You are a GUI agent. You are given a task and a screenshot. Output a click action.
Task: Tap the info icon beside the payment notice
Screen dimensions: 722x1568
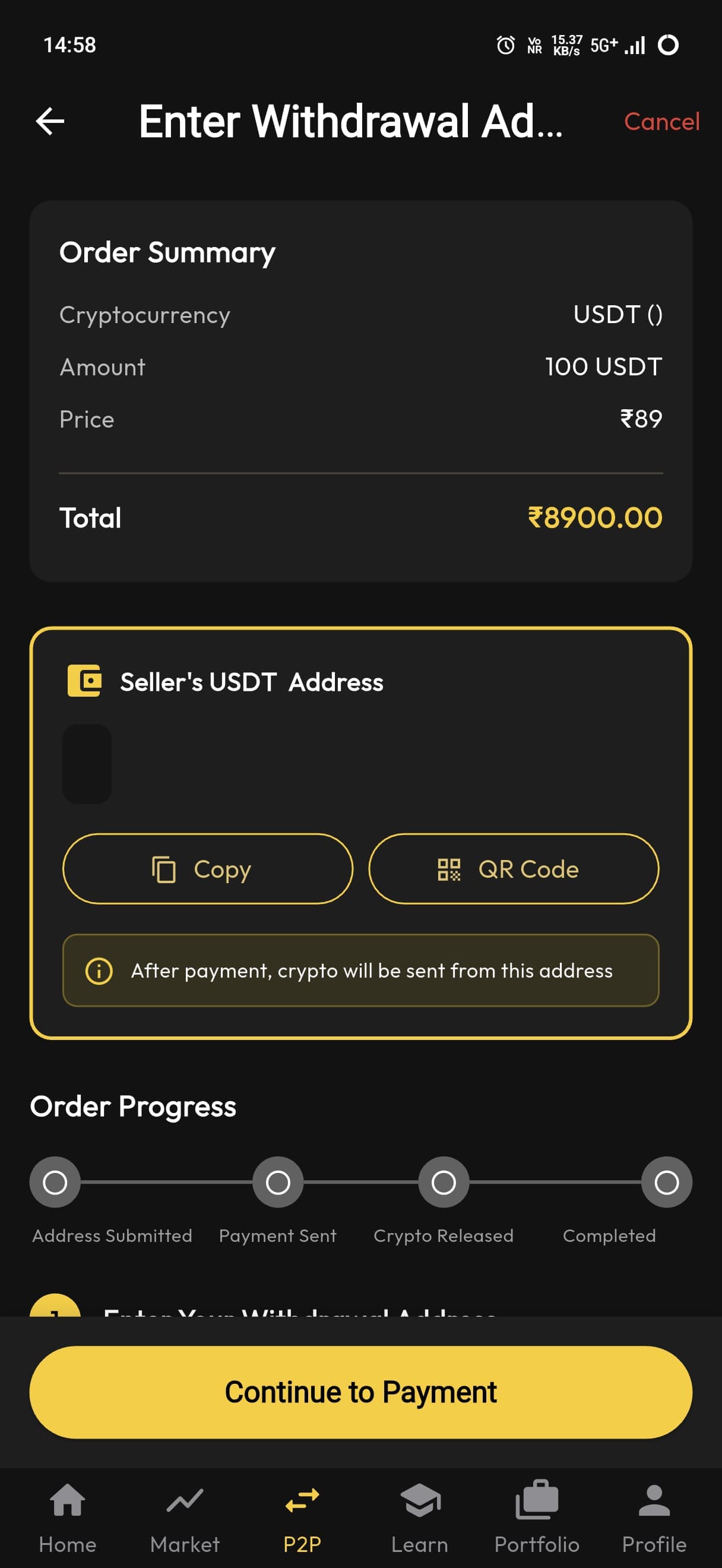point(99,971)
